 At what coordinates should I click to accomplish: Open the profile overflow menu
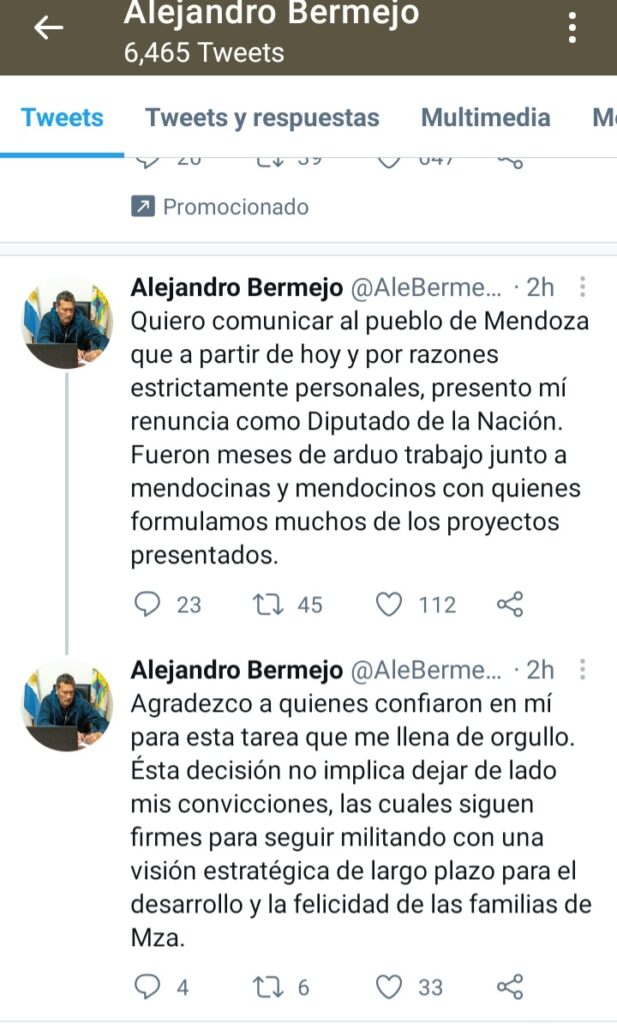click(x=572, y=28)
